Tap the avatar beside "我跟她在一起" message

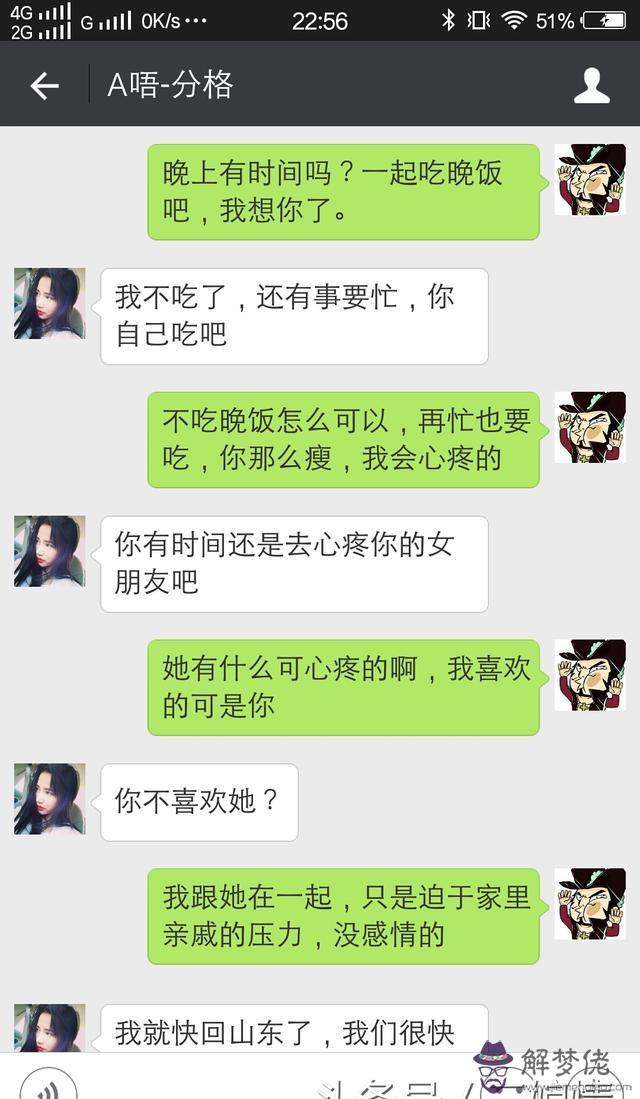click(x=590, y=903)
